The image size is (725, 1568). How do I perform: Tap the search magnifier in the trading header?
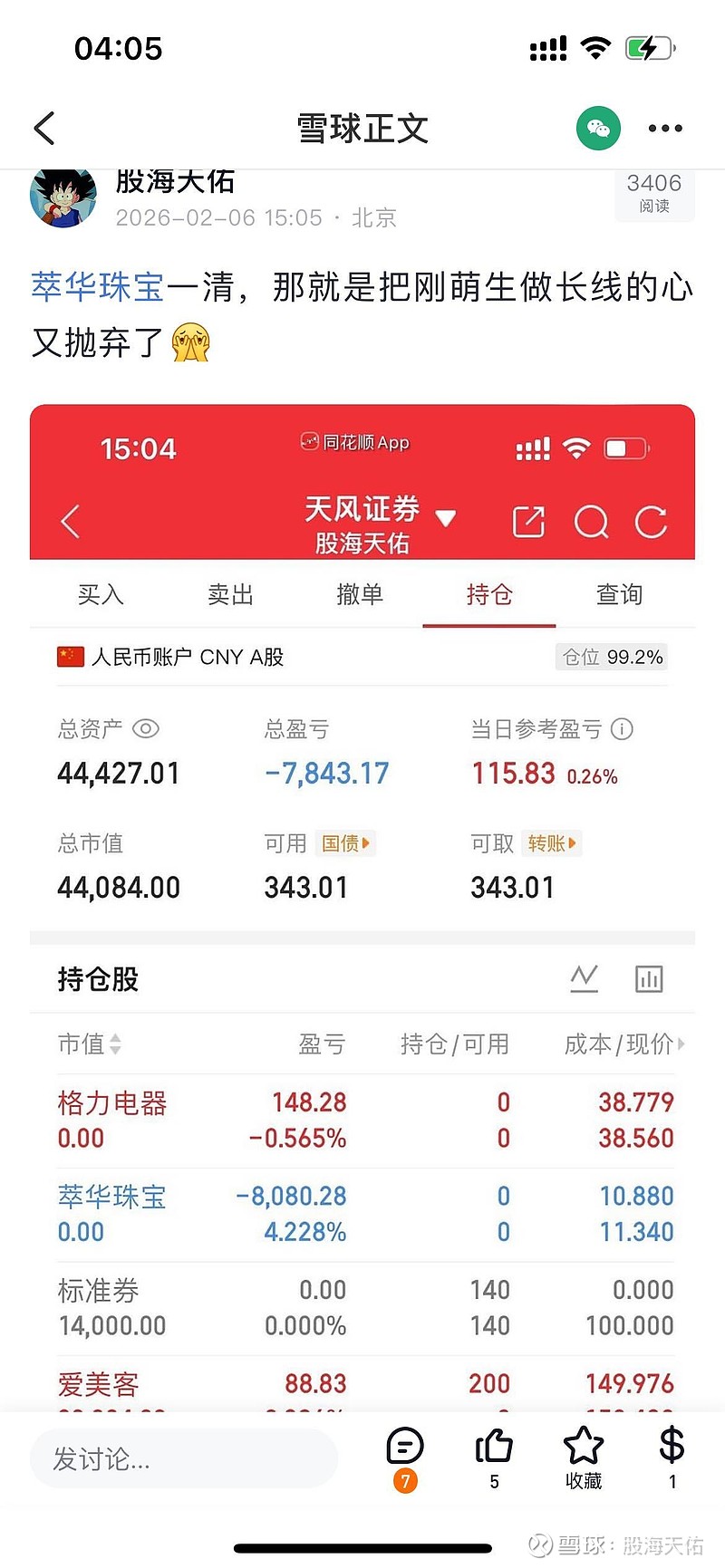(x=591, y=523)
